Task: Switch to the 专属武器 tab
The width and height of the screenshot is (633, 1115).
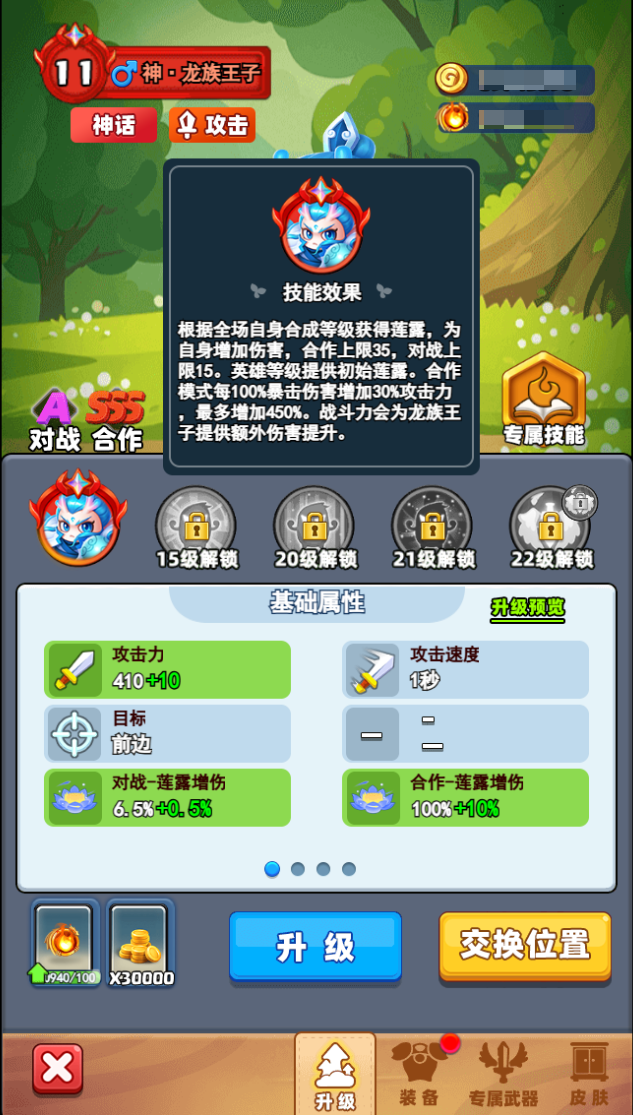Action: [503, 1072]
